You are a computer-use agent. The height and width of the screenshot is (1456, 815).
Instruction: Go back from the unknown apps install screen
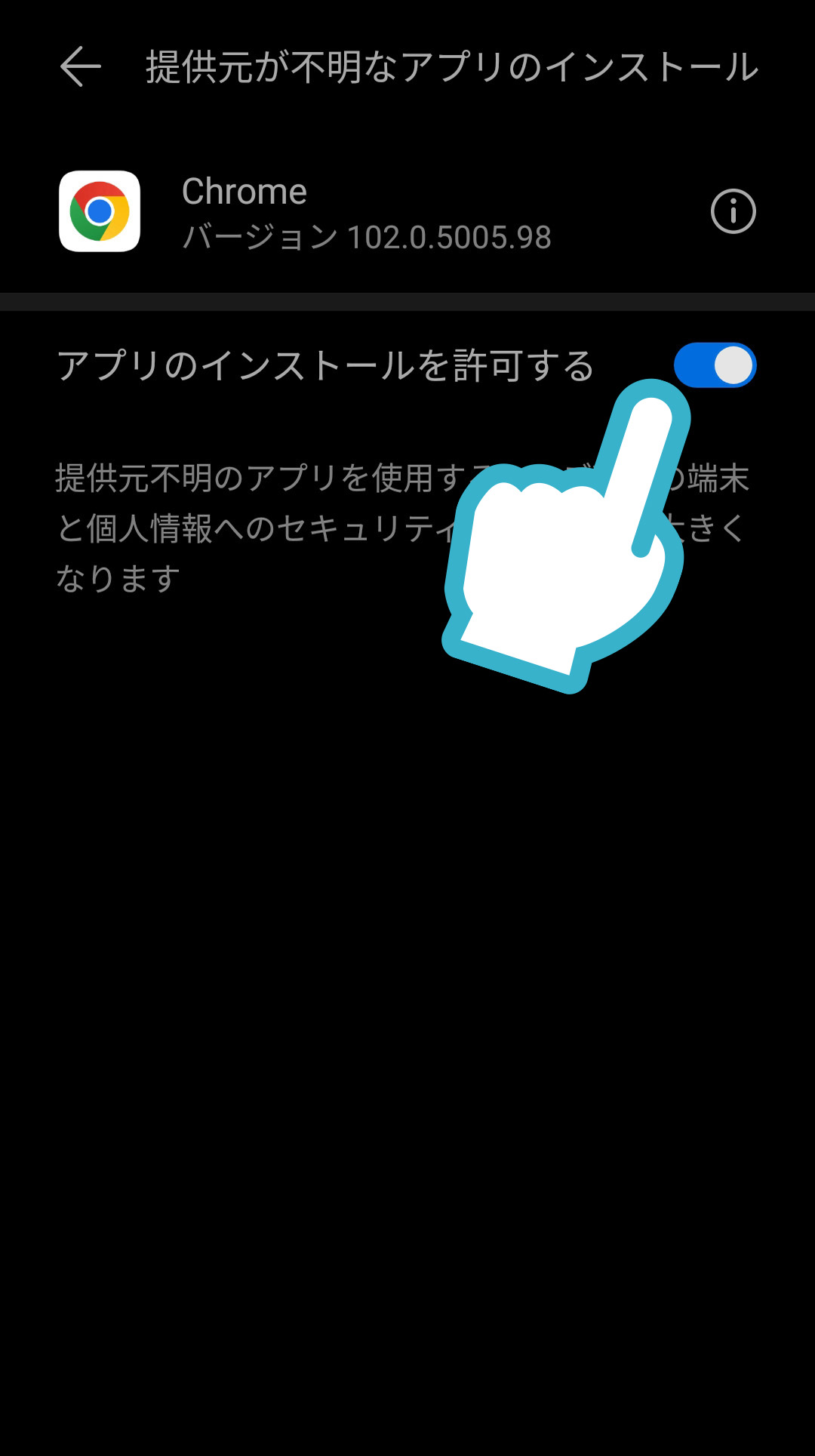[x=80, y=67]
